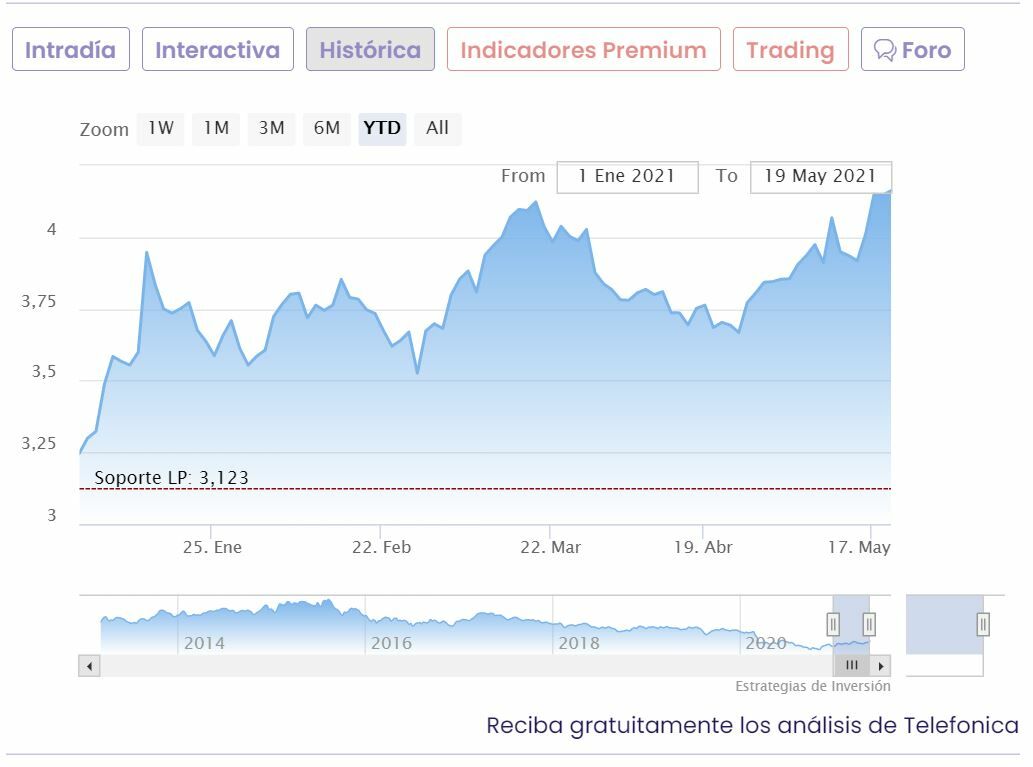Show the All time range

[x=437, y=128]
